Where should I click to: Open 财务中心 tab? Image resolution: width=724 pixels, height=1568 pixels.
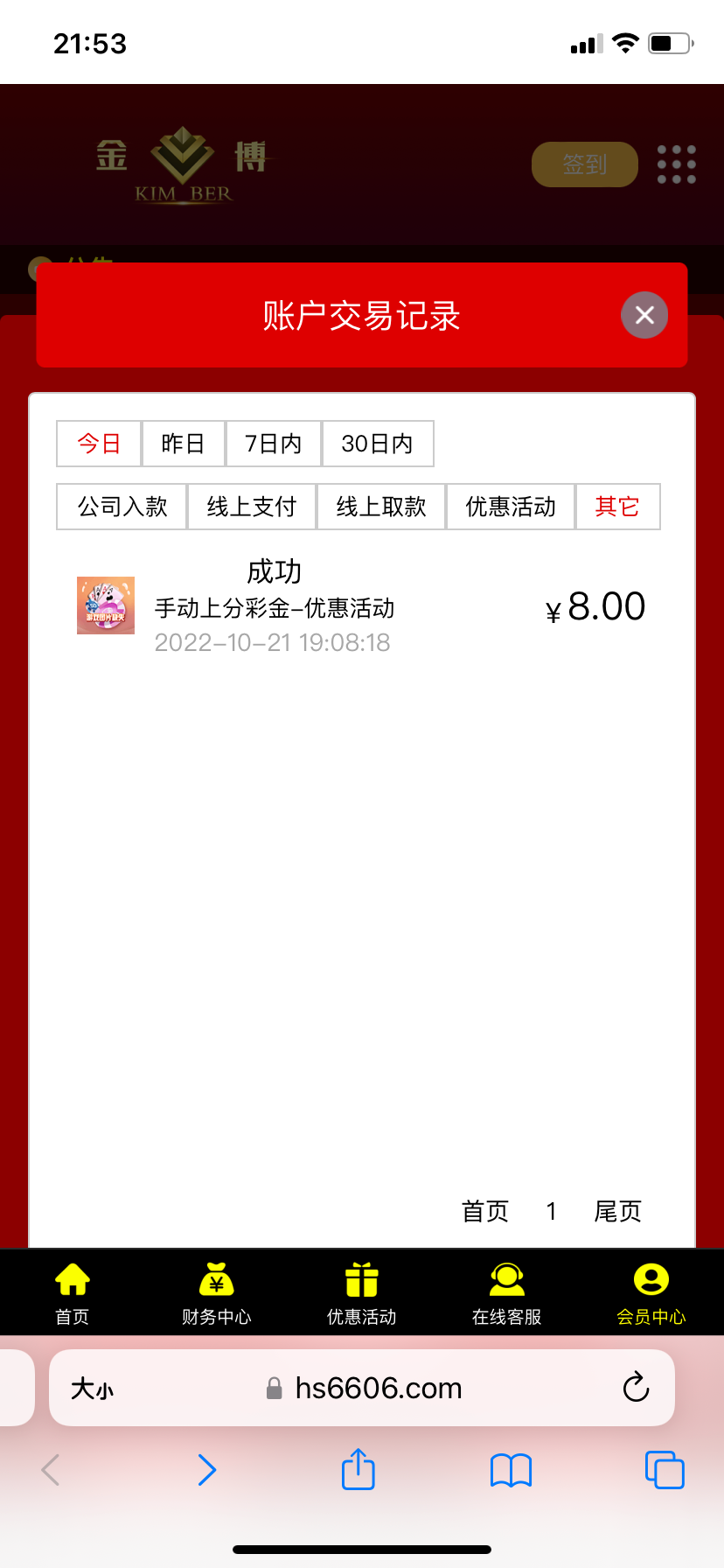(216, 1293)
